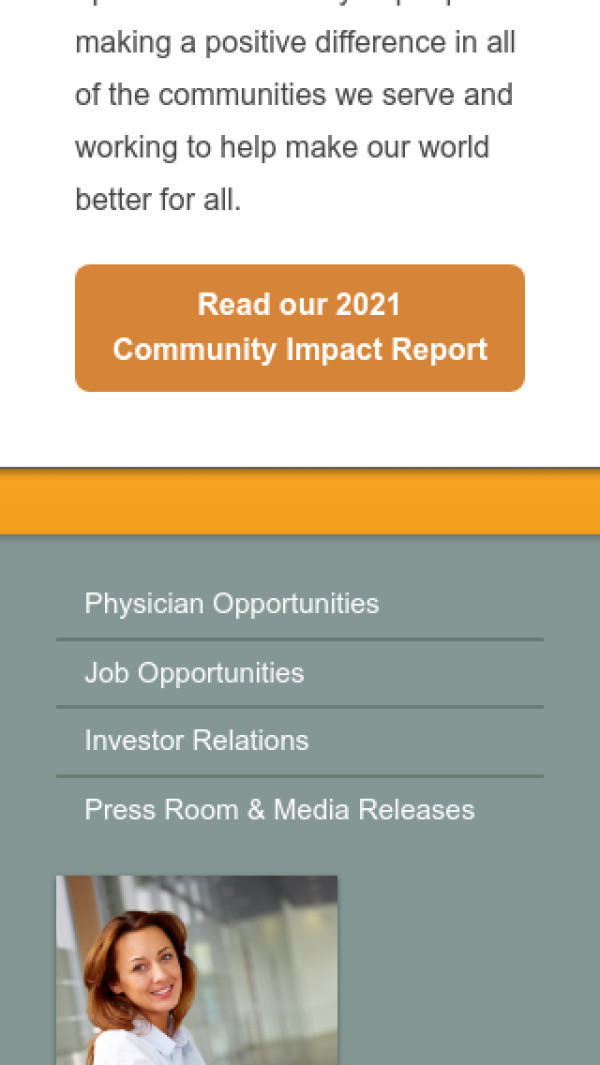600x1065 pixels.
Task: Open Investor Relations page
Action: click(x=197, y=741)
